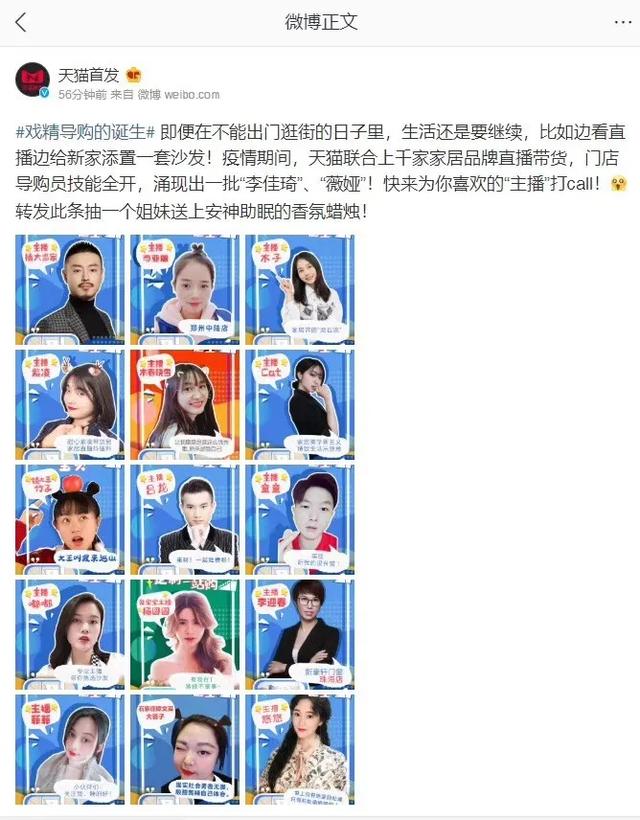Open the green photo tile labeled 杨圆圆
Screen dimensions: 640x820
185,635
